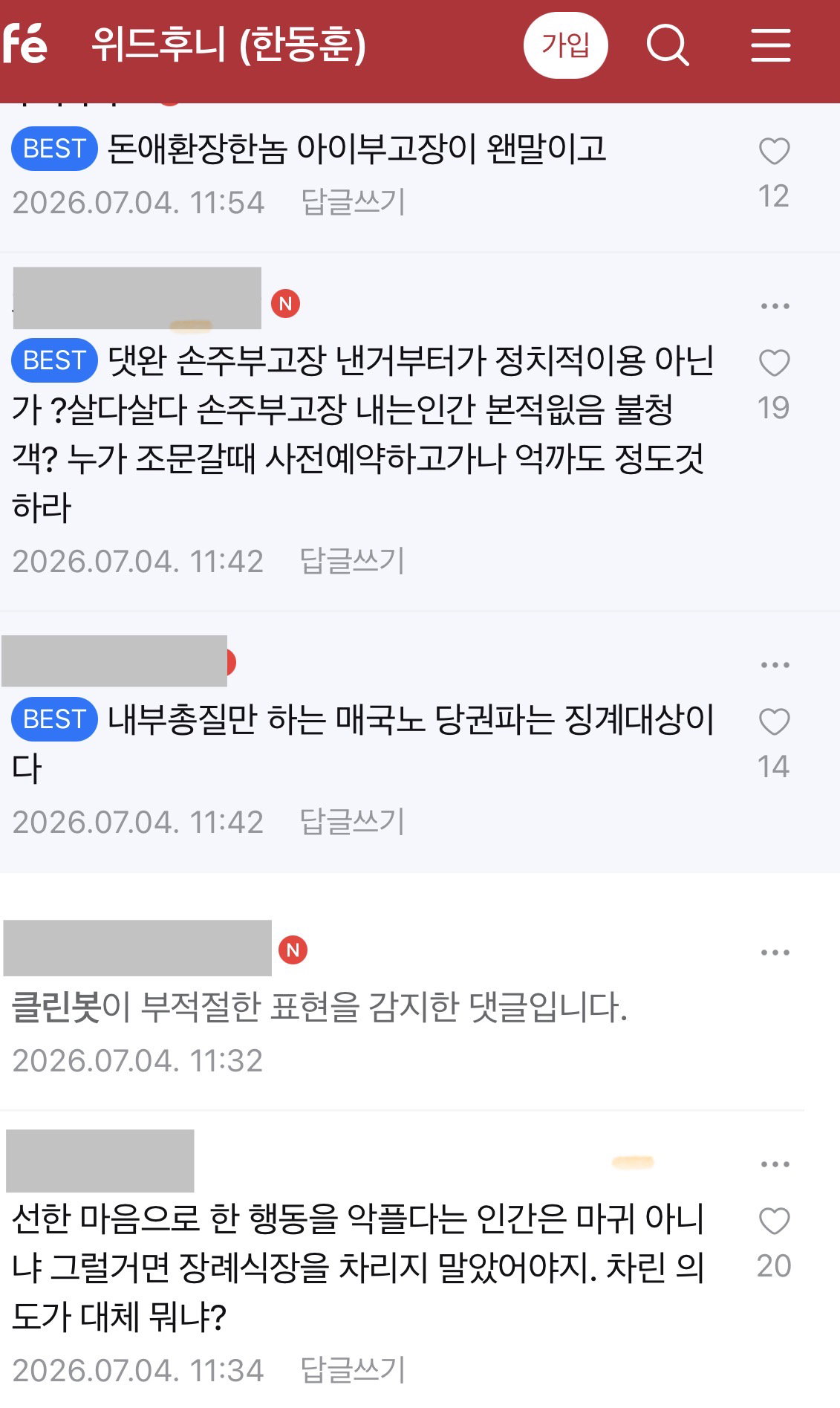Open the hamburger menu
The width and height of the screenshot is (840, 1408).
pyautogui.click(x=770, y=45)
